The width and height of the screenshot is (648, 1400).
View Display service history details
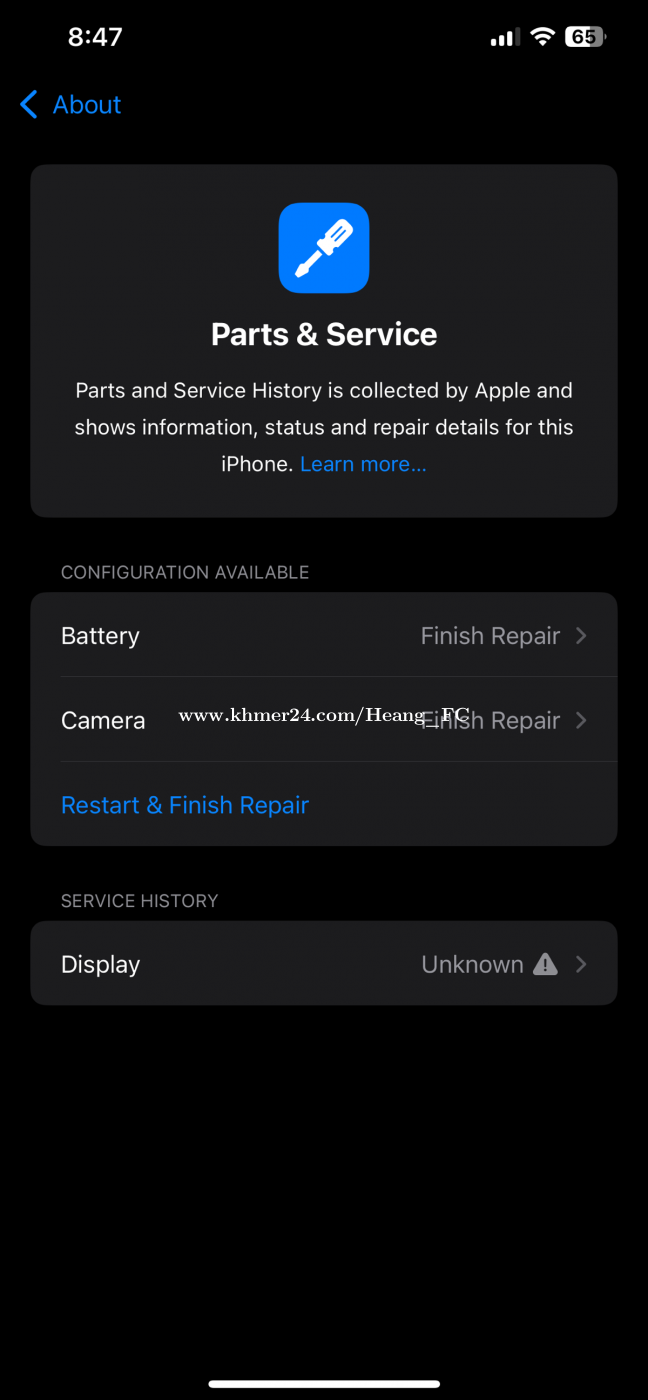(323, 964)
